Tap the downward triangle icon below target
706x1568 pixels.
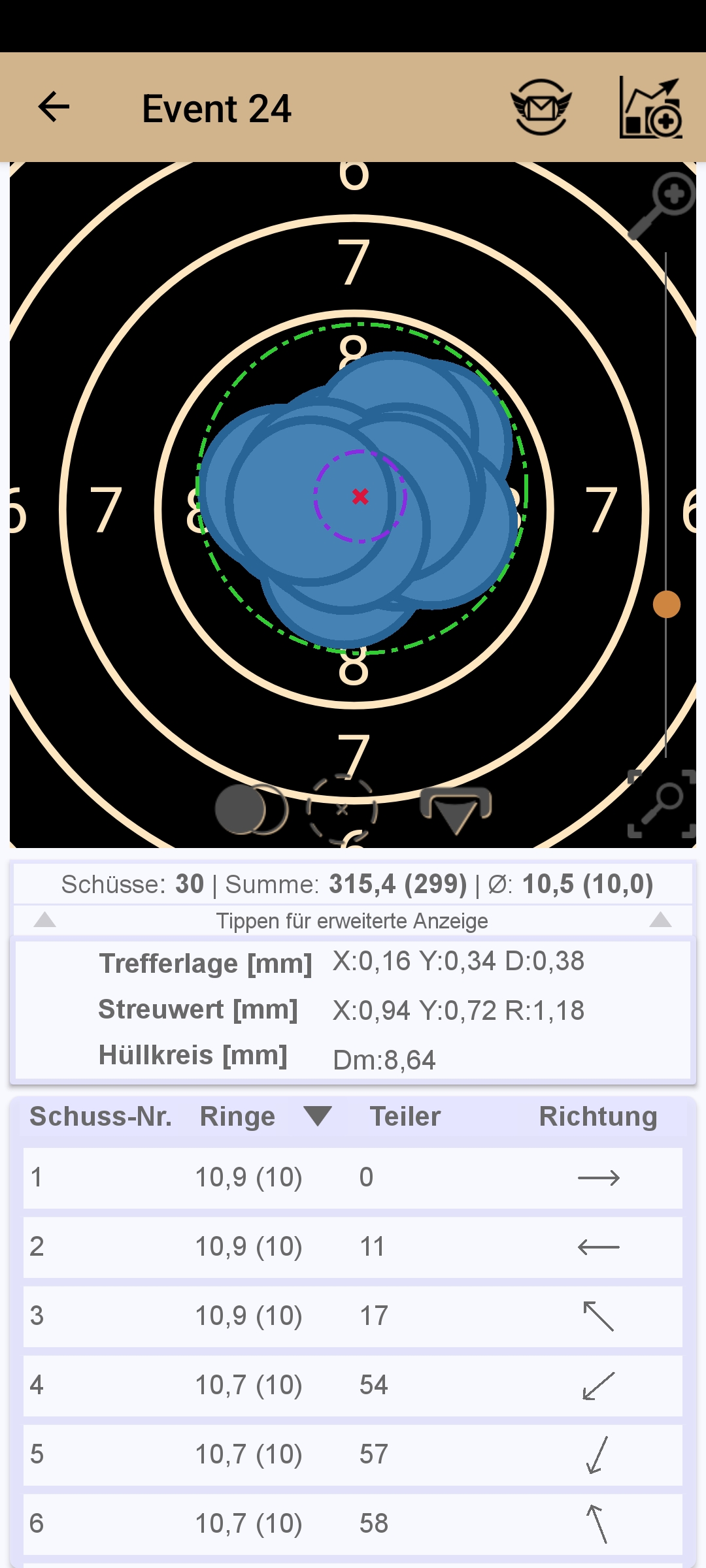click(456, 811)
